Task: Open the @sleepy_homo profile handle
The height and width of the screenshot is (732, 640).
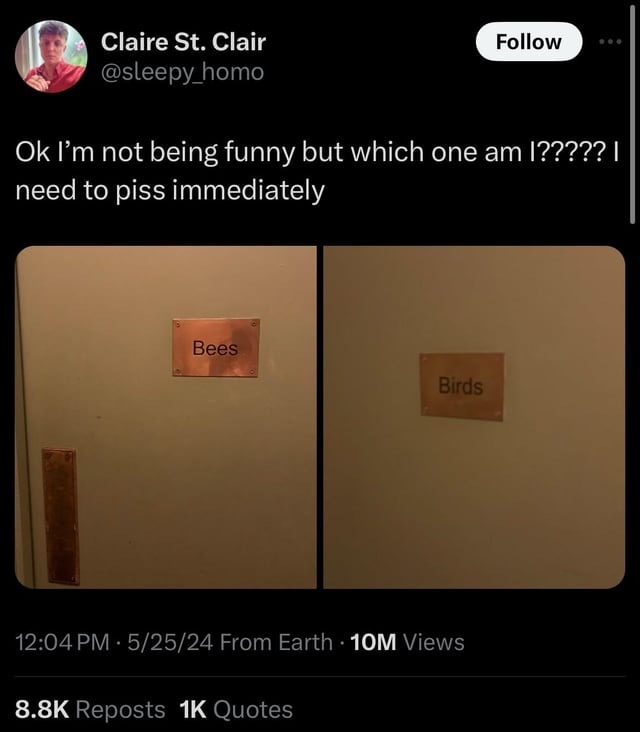Action: point(182,71)
